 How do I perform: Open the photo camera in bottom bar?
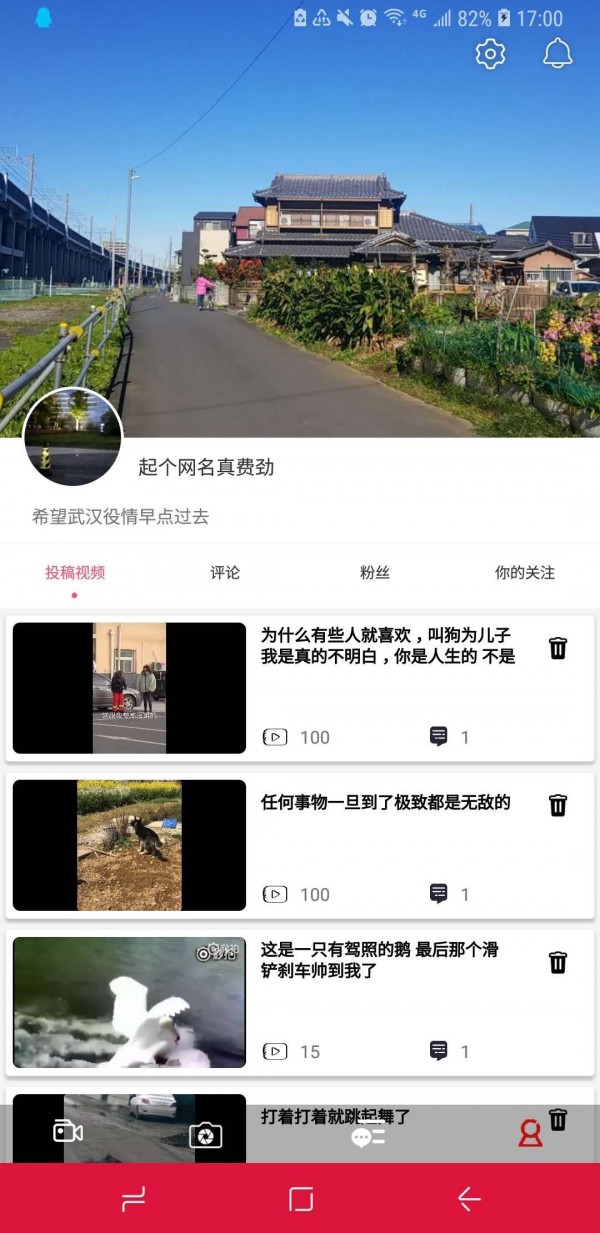pos(206,1135)
